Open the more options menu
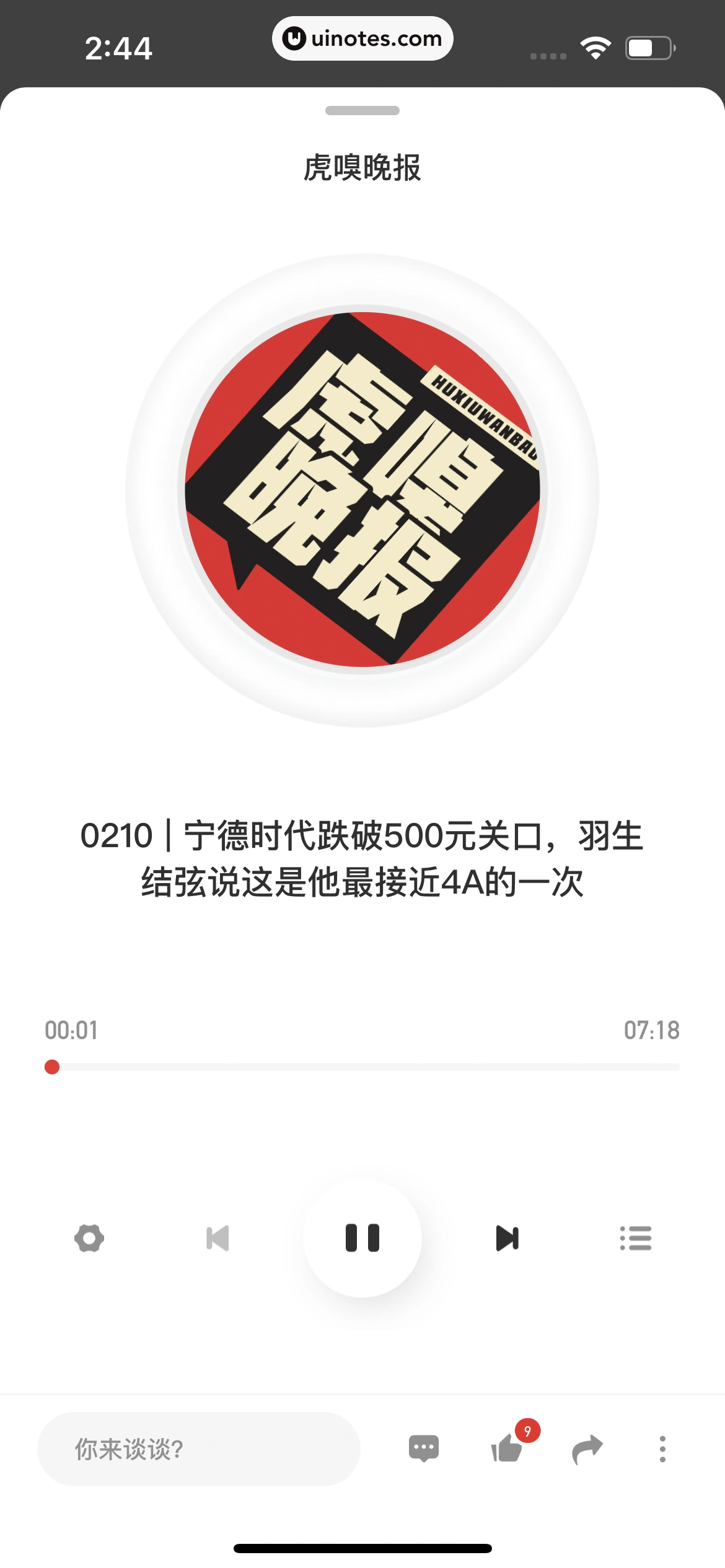The height and width of the screenshot is (1568, 725). [x=662, y=1449]
